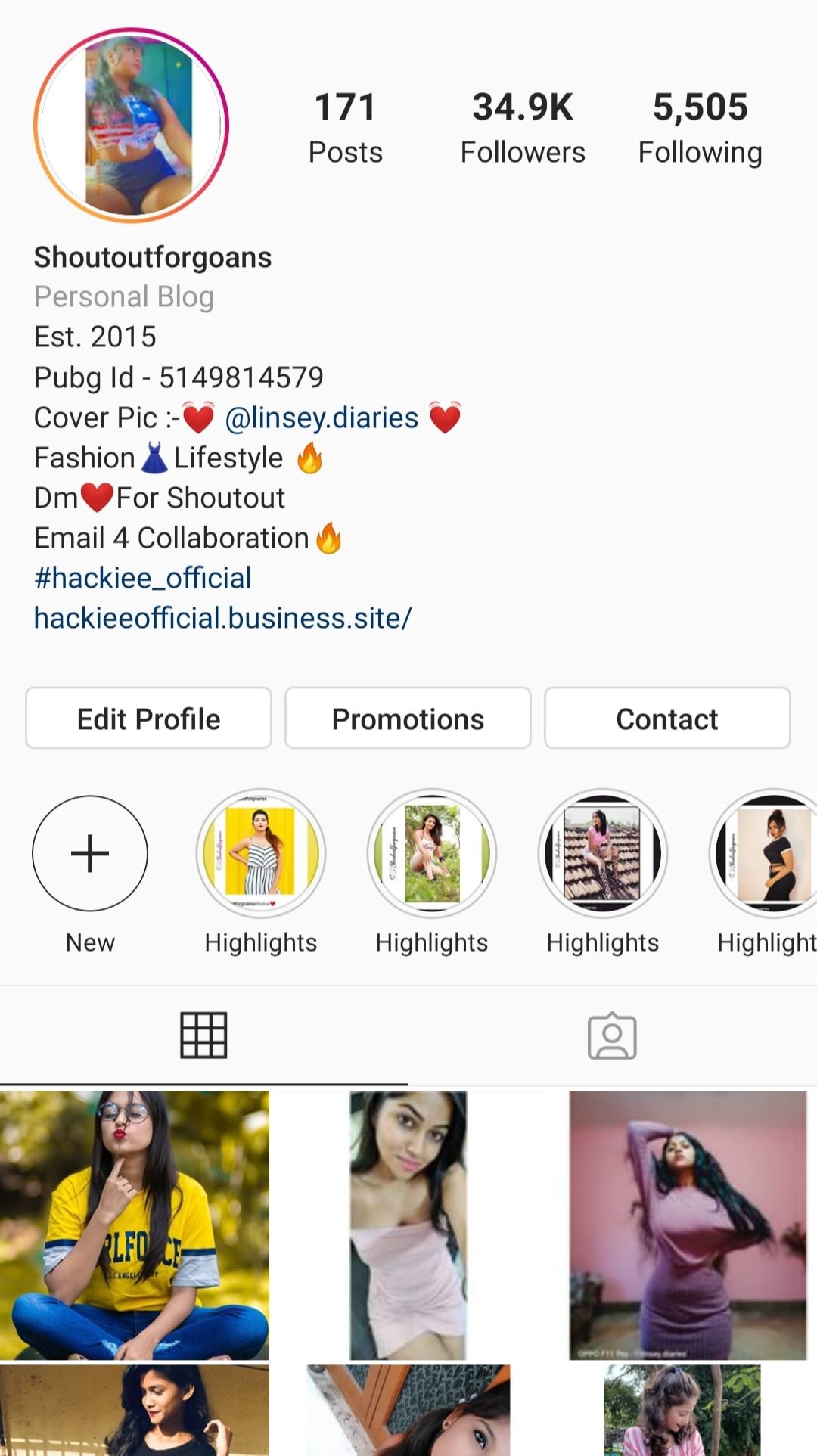Open the #hackiee_official hashtag
Viewport: 817px width, 1456px height.
pos(142,578)
